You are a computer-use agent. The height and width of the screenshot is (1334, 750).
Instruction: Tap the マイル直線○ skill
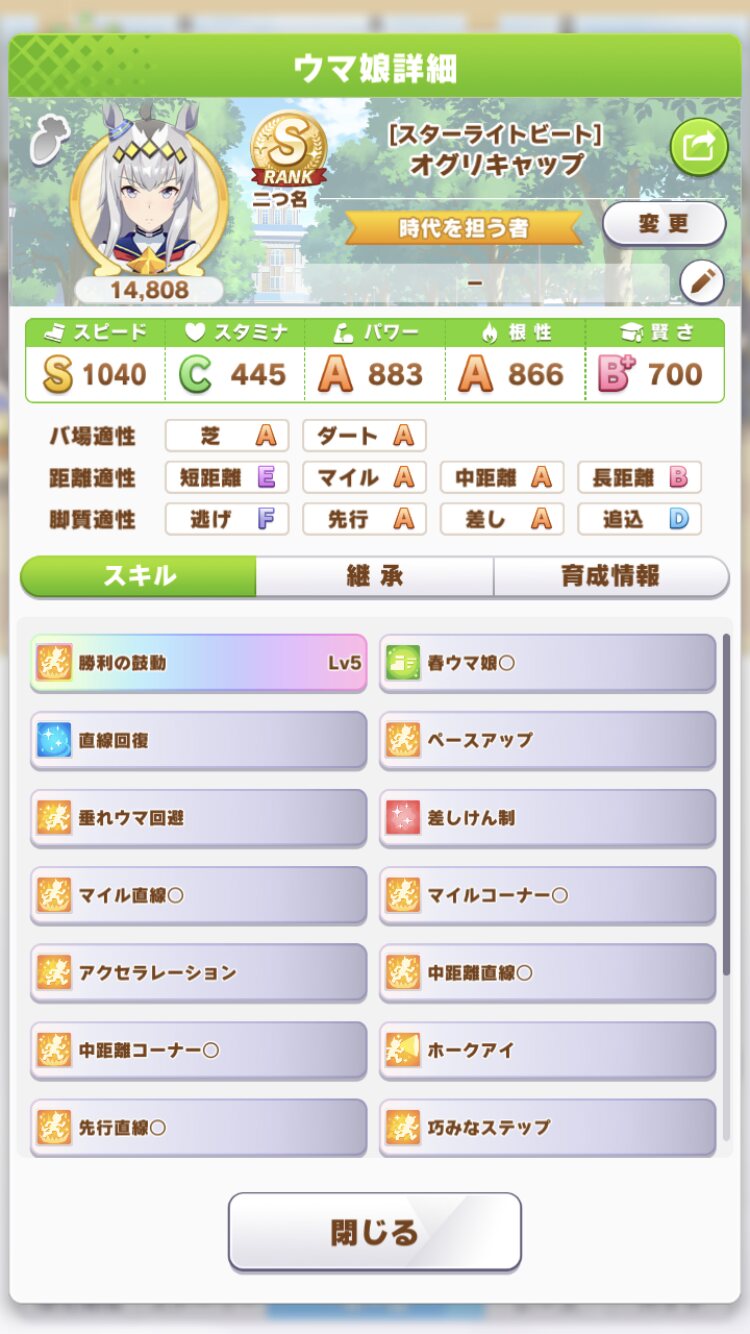198,895
